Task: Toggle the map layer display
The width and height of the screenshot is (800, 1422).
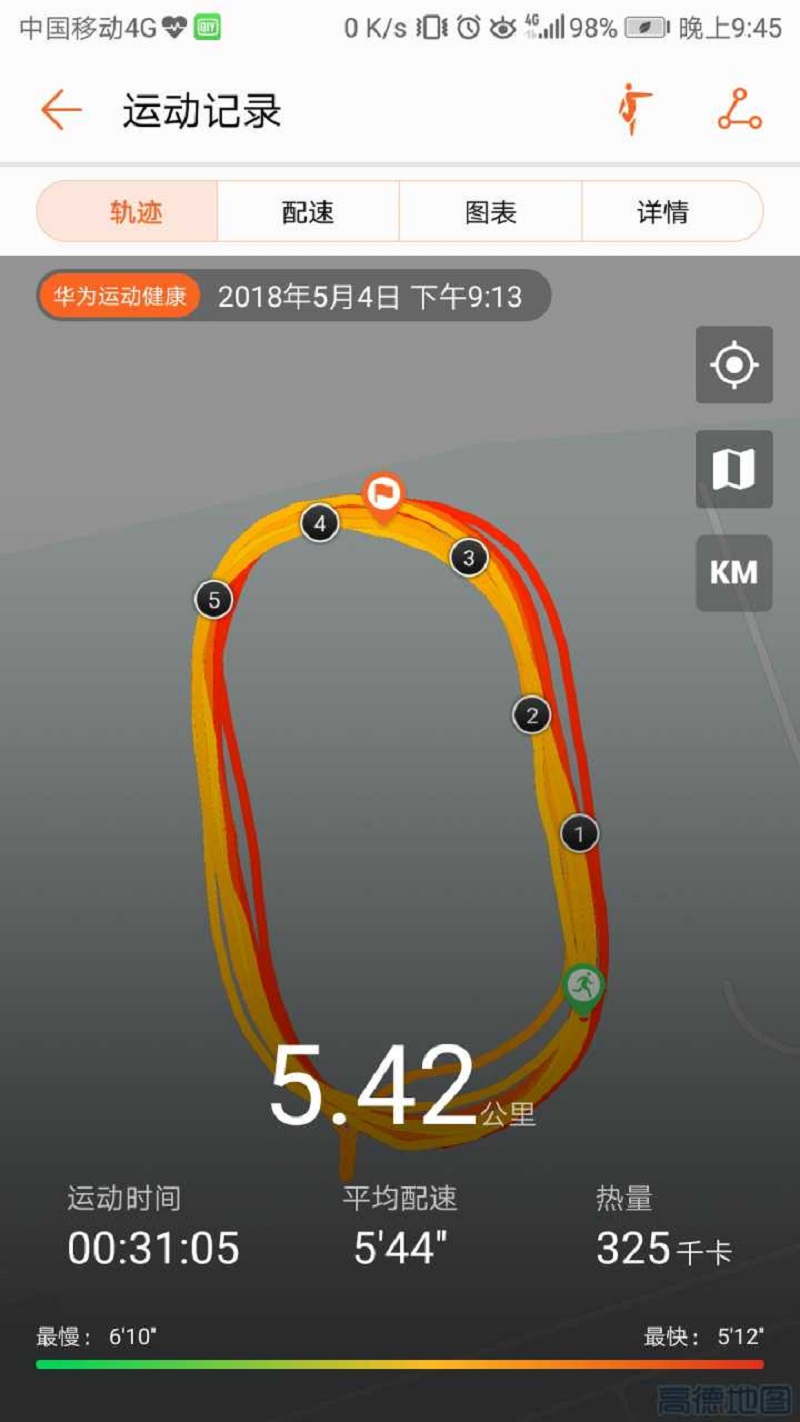Action: pos(734,469)
